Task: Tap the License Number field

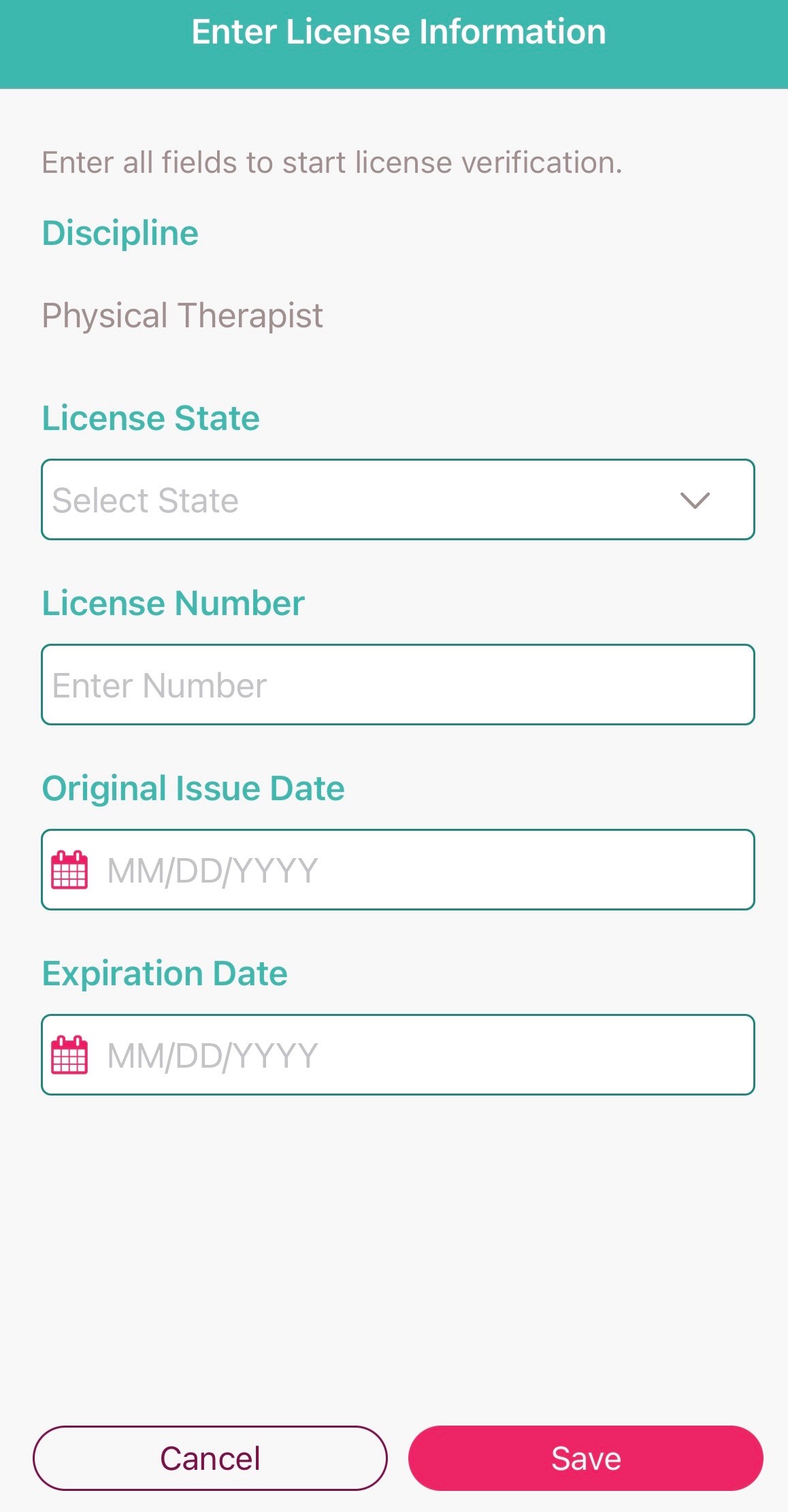Action: (x=398, y=685)
